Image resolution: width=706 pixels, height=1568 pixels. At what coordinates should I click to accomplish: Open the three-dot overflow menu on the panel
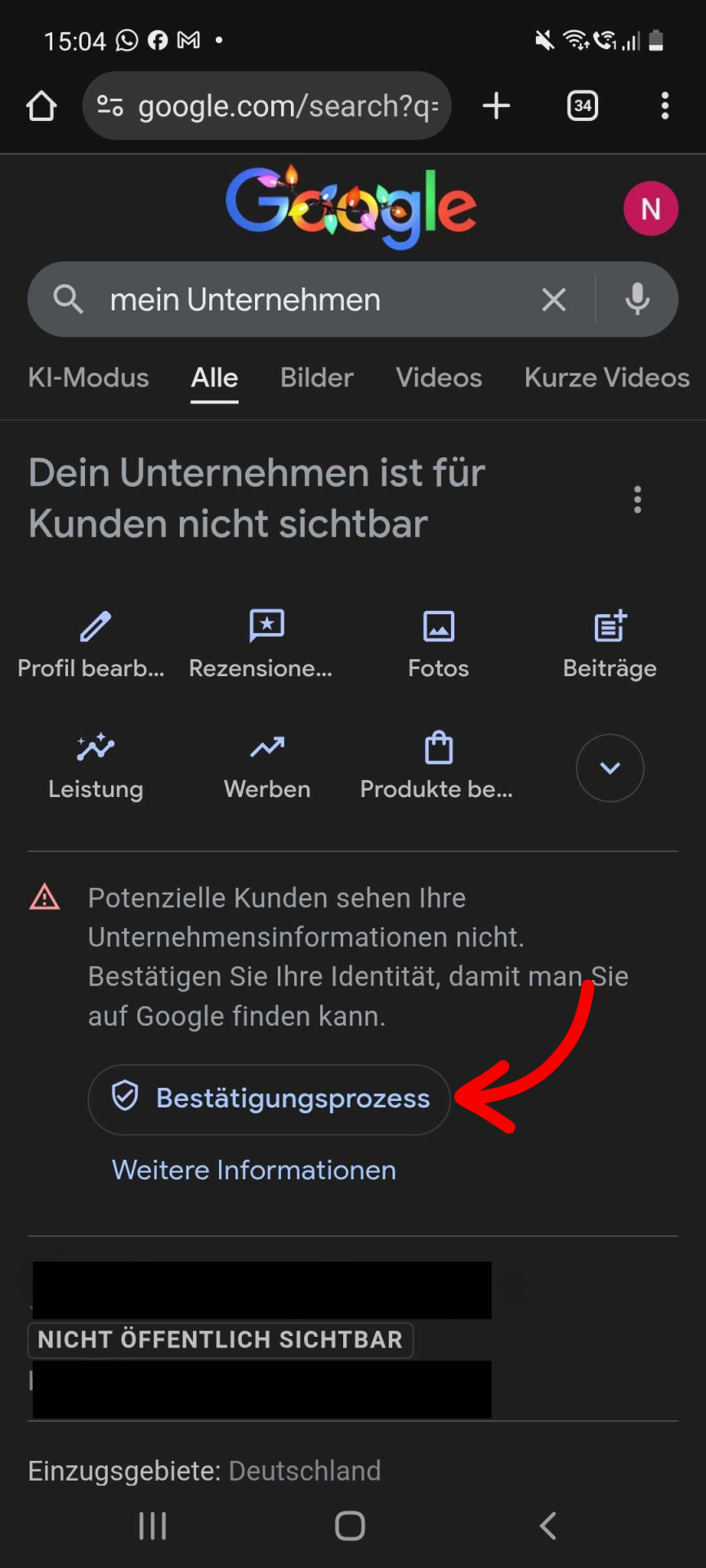click(x=637, y=499)
